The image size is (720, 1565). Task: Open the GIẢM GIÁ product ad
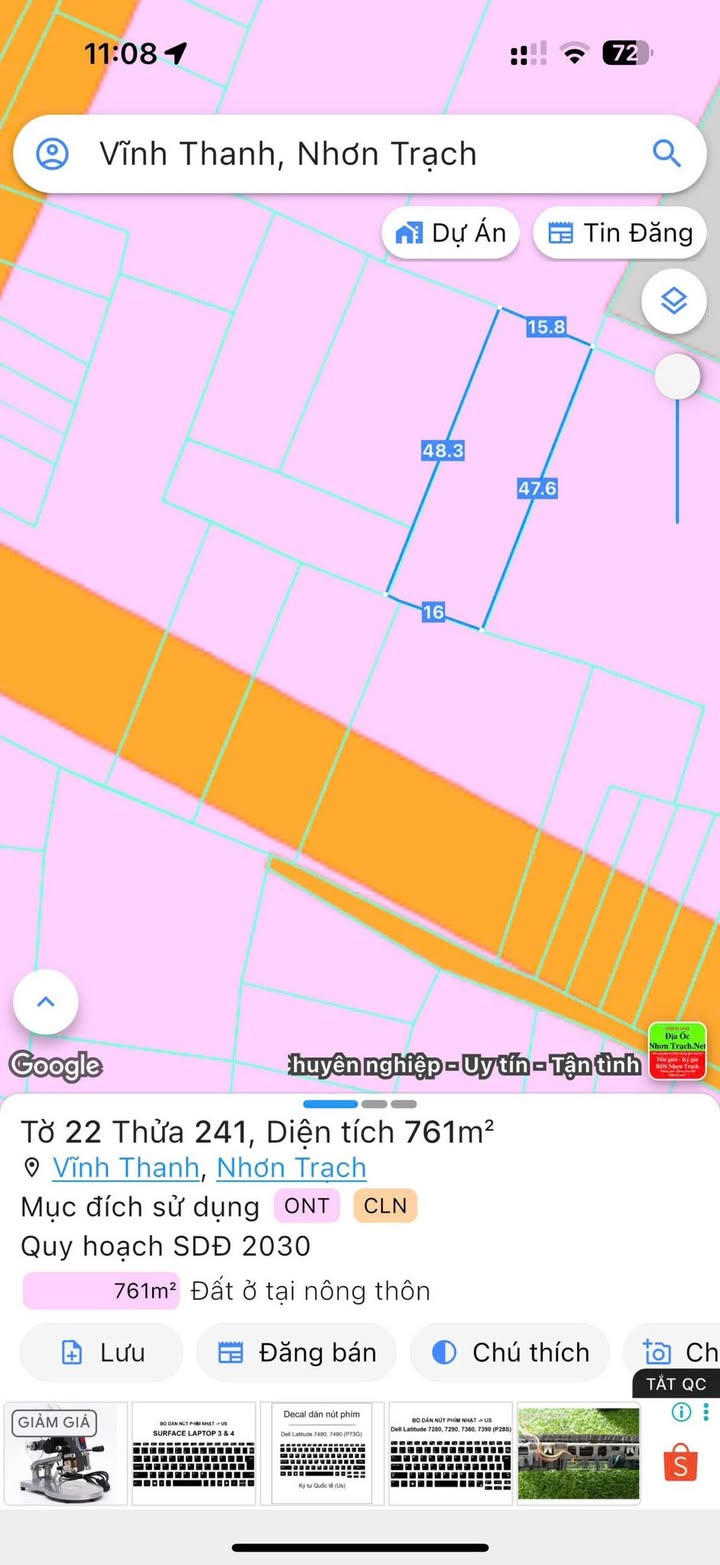[x=66, y=1453]
